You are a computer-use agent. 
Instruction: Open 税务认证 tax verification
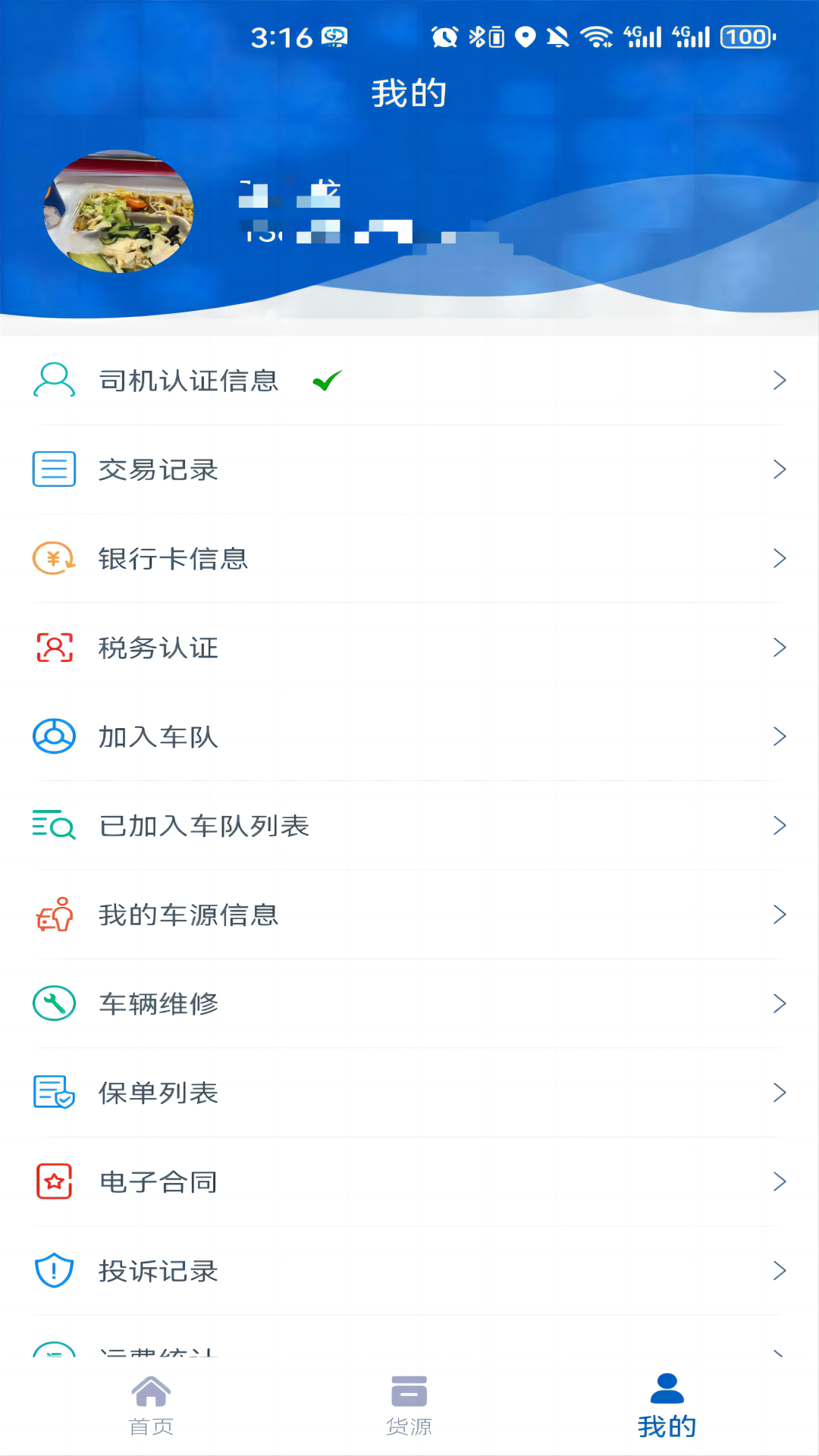(x=409, y=648)
